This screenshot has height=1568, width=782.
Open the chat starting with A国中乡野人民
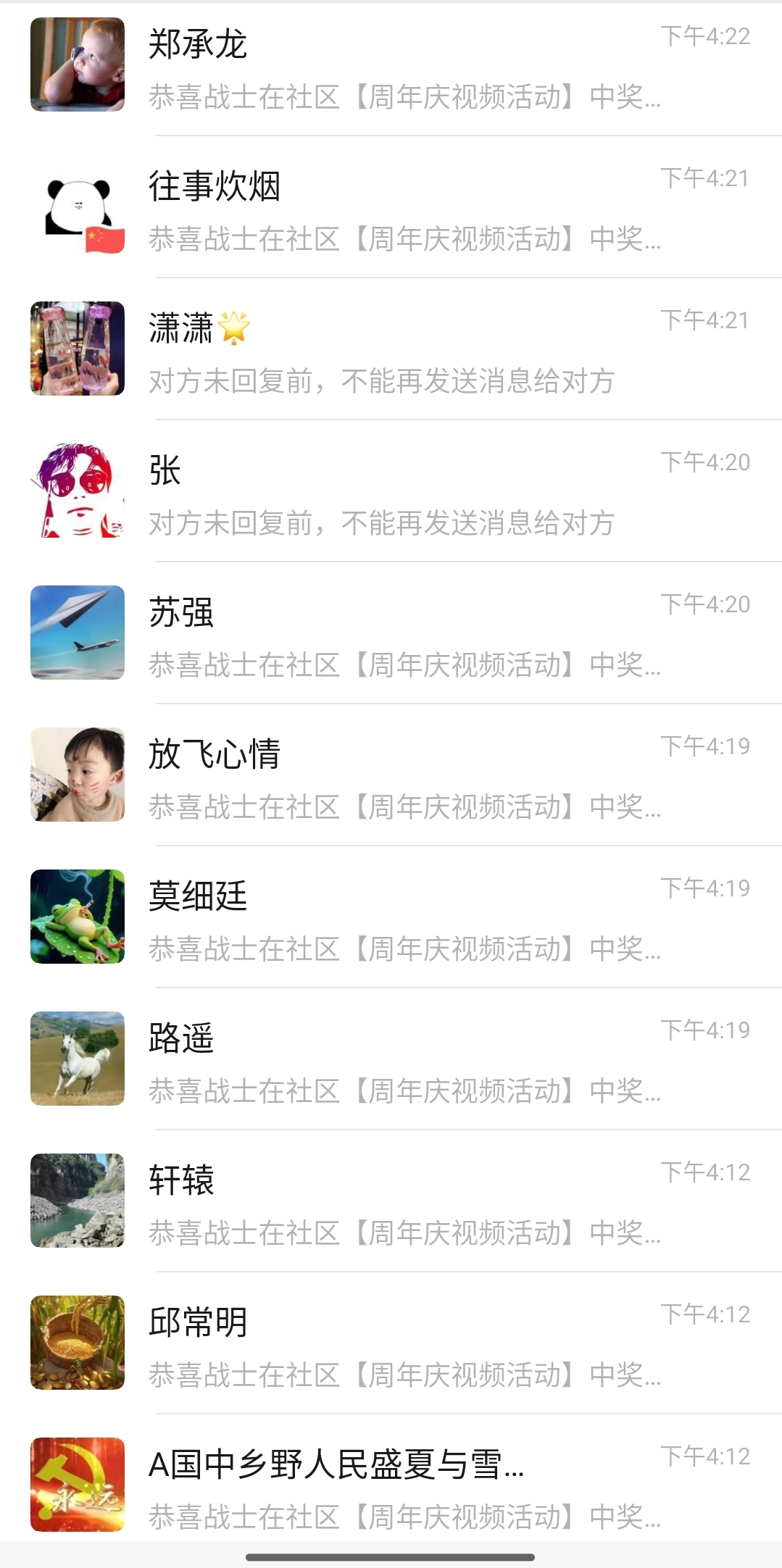click(x=391, y=1487)
